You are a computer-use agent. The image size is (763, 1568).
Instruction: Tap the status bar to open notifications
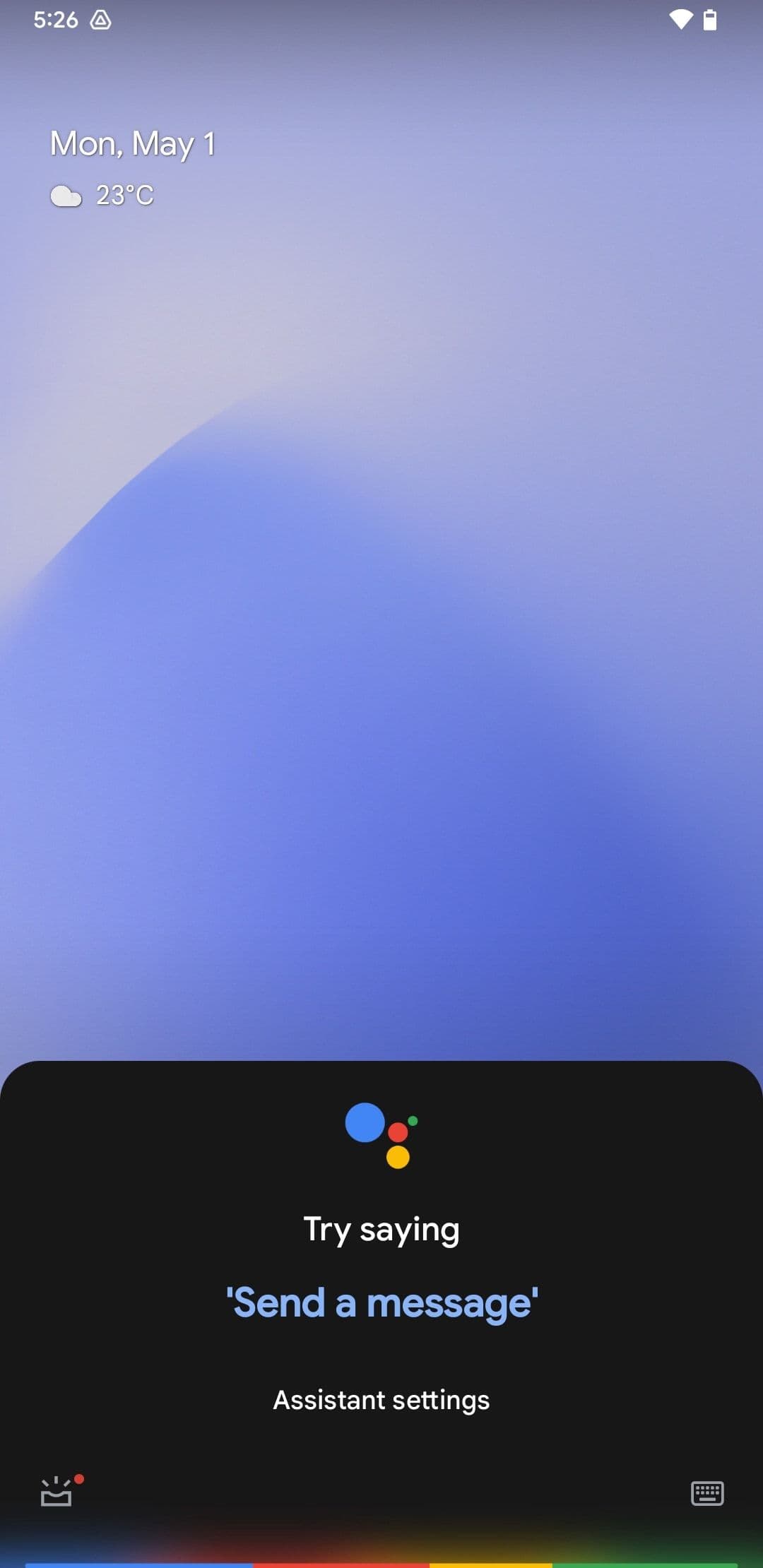pyautogui.click(x=381, y=20)
